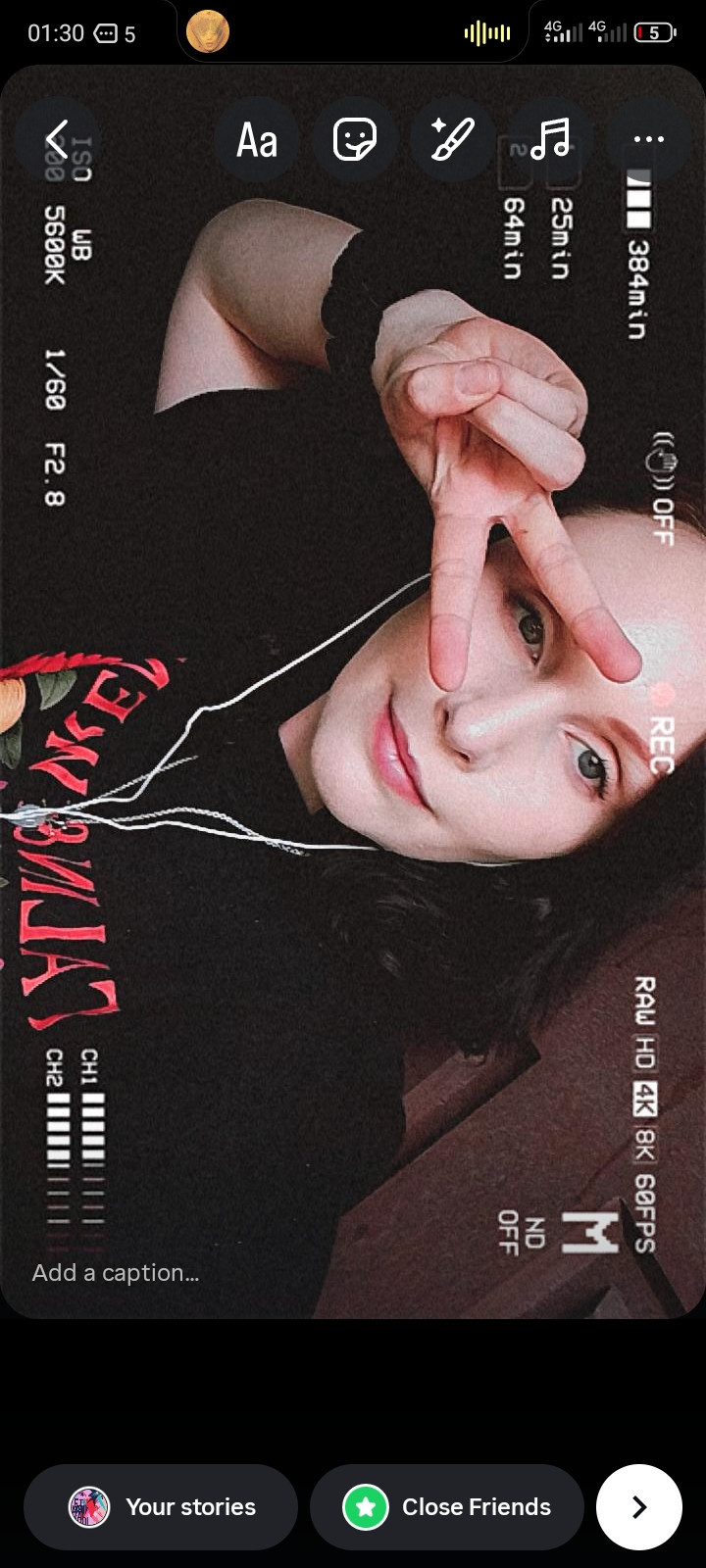Share to Close Friends
This screenshot has width=706, height=1568.
coord(447,1506)
